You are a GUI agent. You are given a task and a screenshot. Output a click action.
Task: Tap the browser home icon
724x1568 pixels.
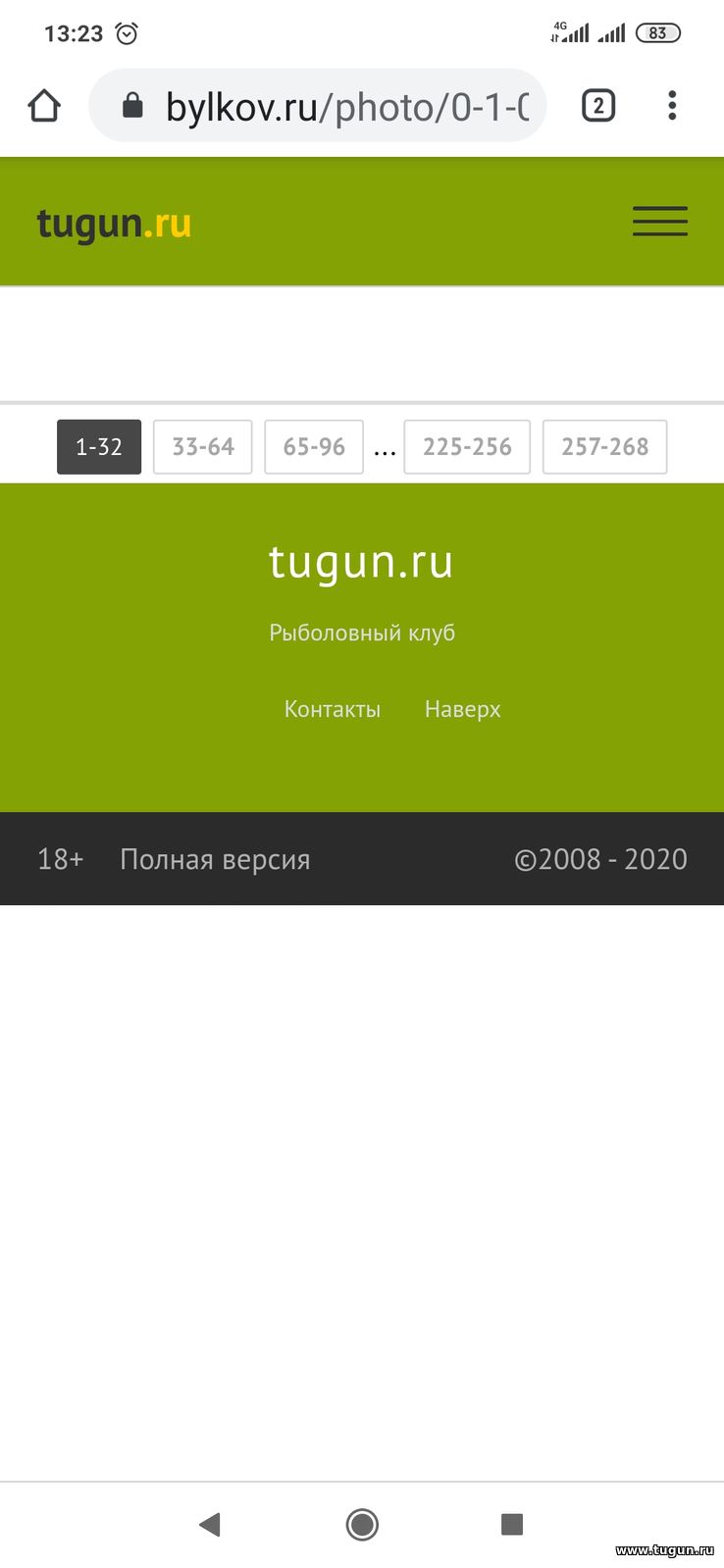coord(44,105)
